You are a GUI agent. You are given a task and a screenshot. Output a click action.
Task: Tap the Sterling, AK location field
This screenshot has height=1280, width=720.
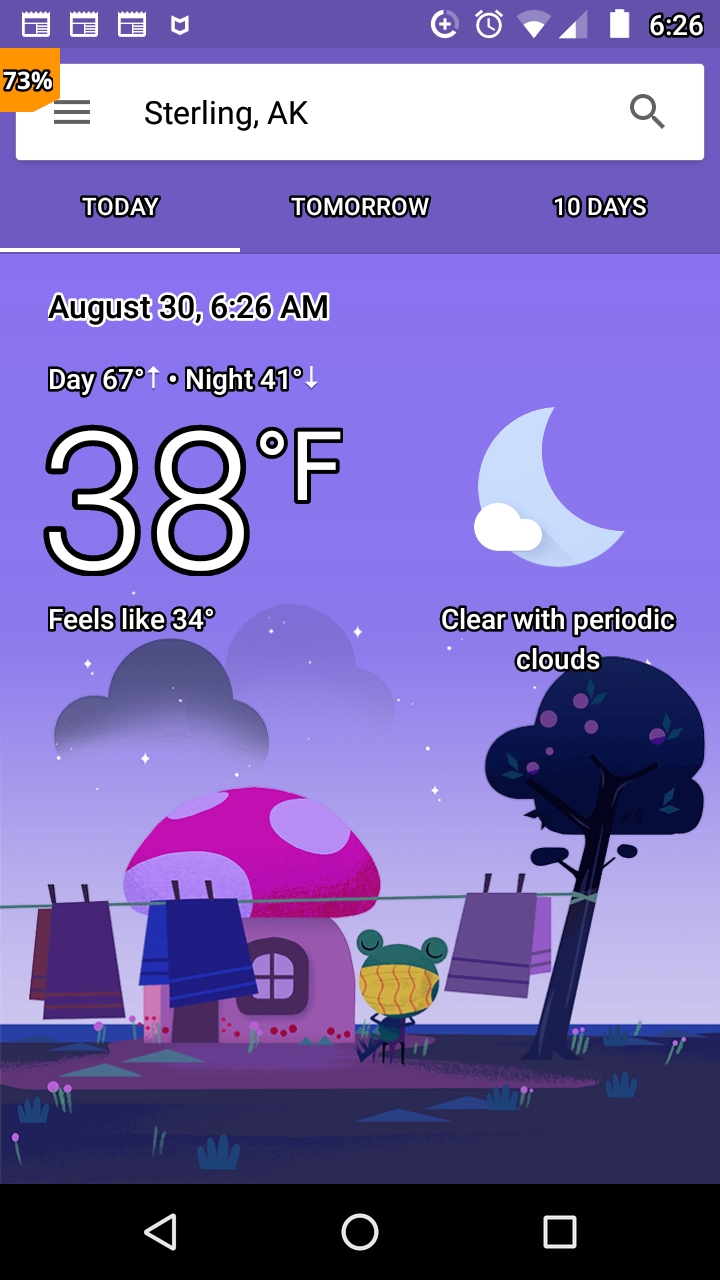[x=360, y=113]
